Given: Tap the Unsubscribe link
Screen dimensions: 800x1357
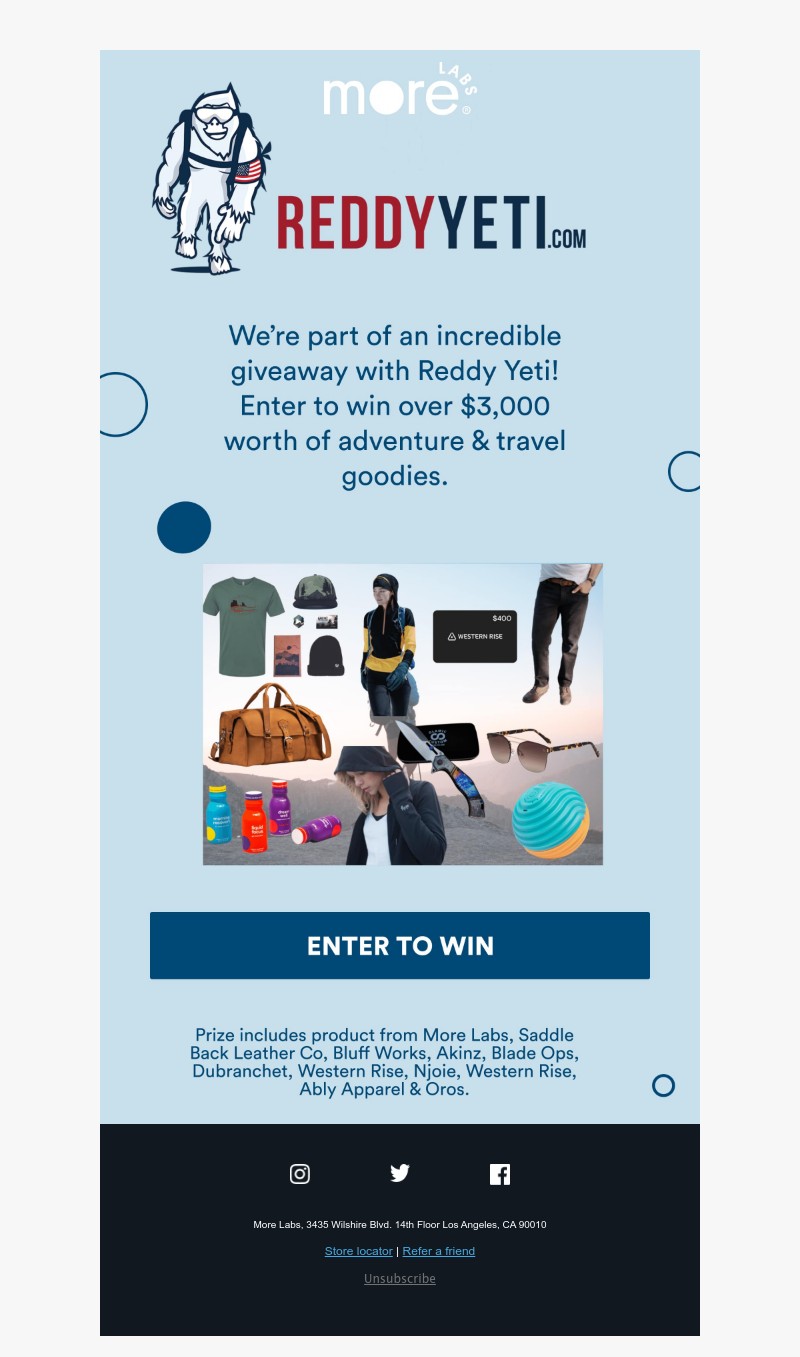Looking at the screenshot, I should (400, 1279).
